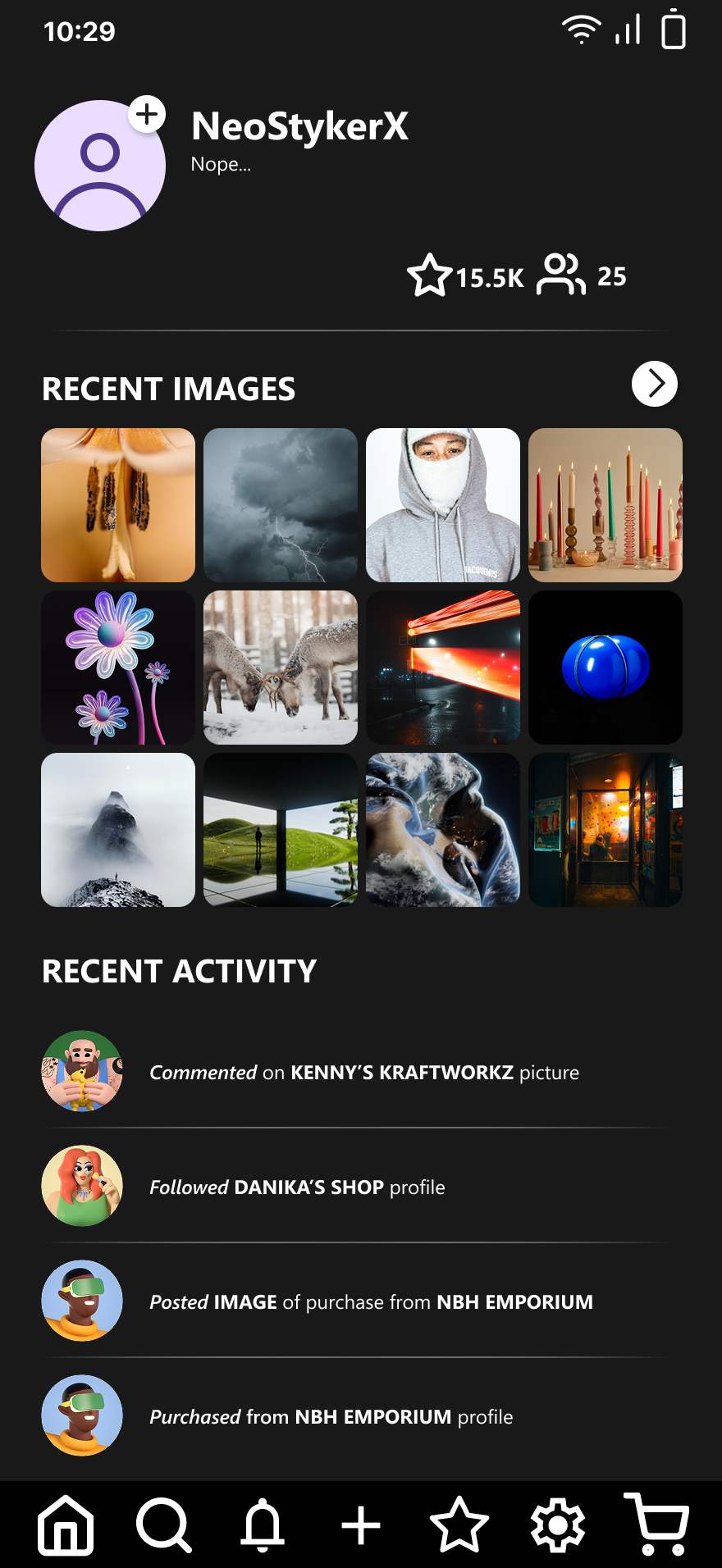This screenshot has height=1568, width=722.
Task: Open all recent images with the arrow
Action: tap(654, 384)
